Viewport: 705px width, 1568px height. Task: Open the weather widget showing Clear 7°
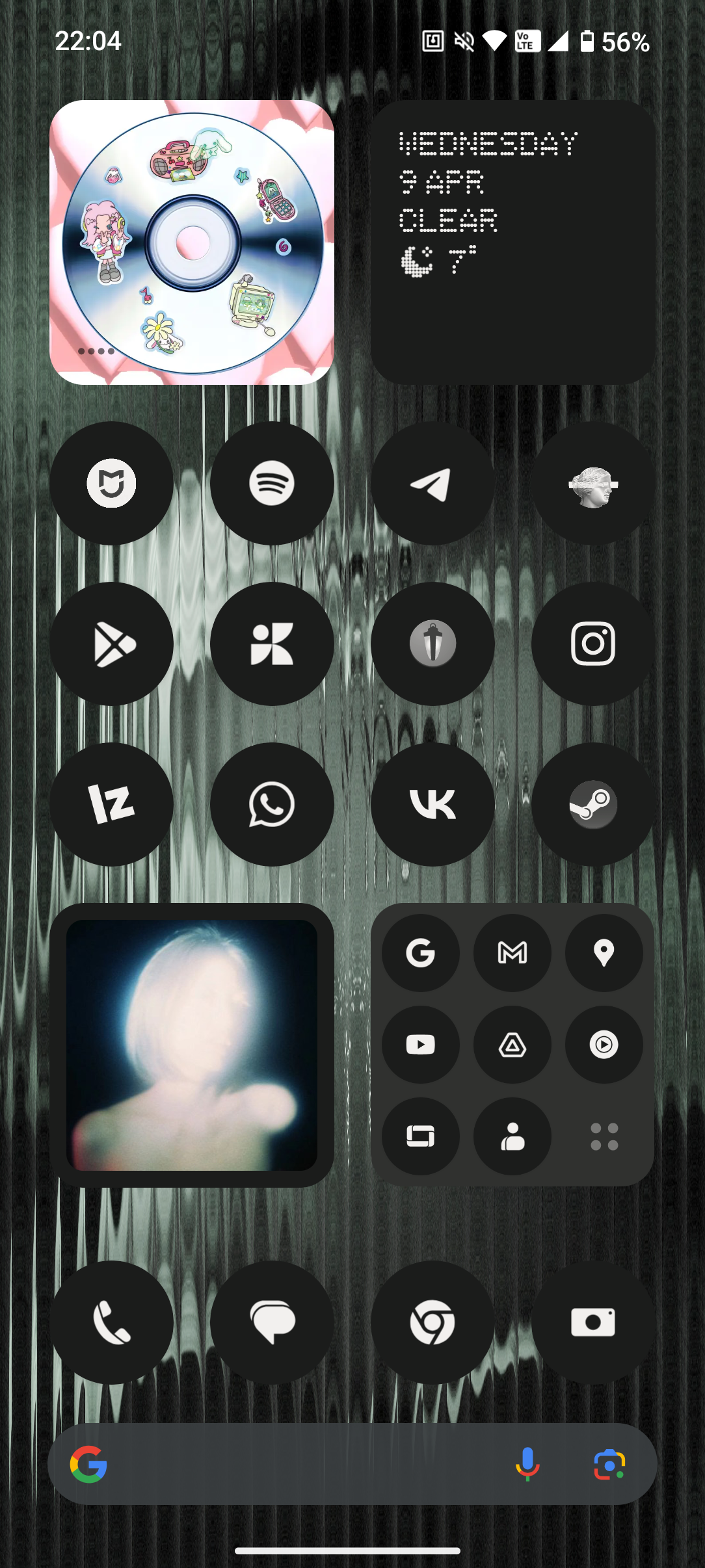point(512,242)
